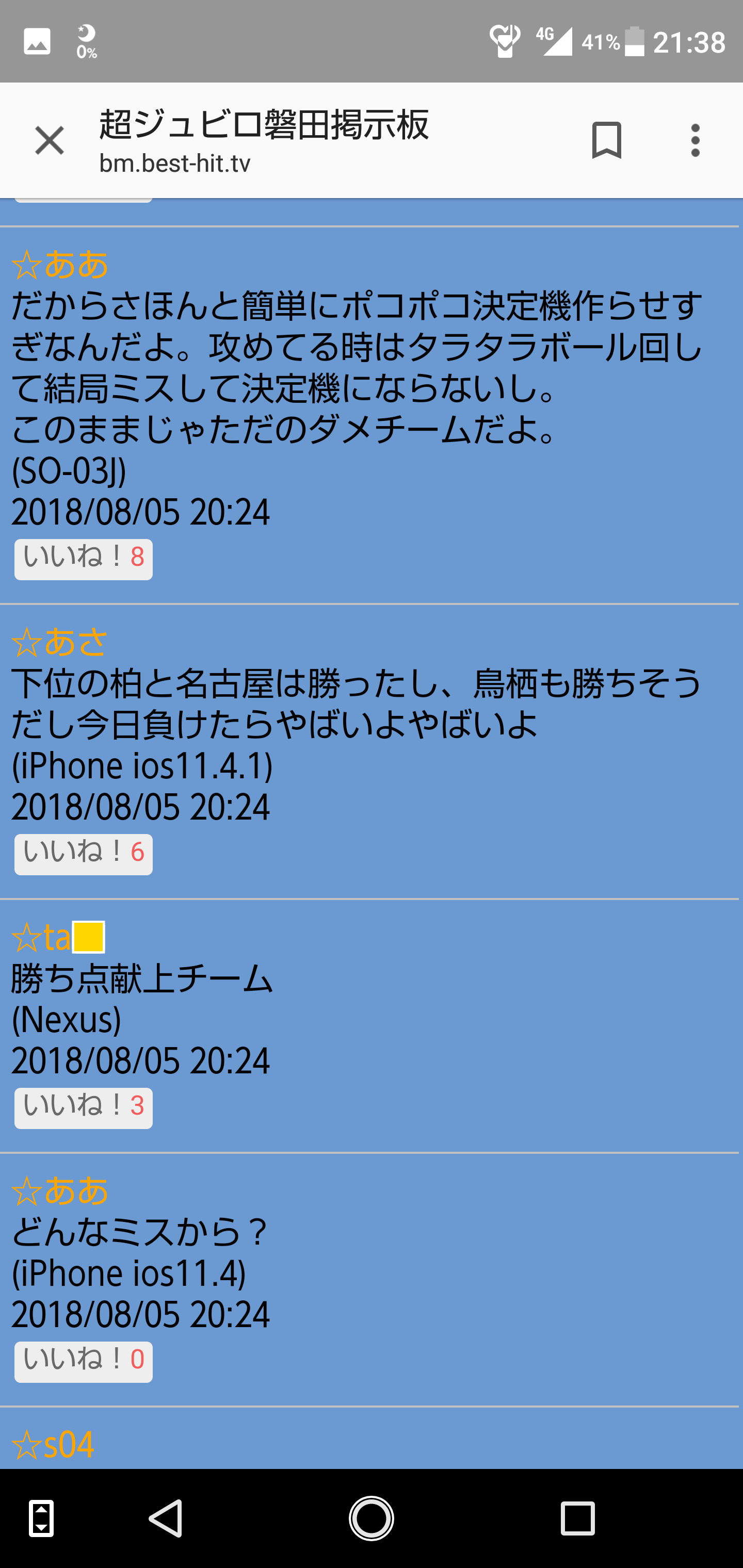This screenshot has width=743, height=1568.
Task: Like ta's 勝ち点献上チーム post
Action: tap(84, 1107)
